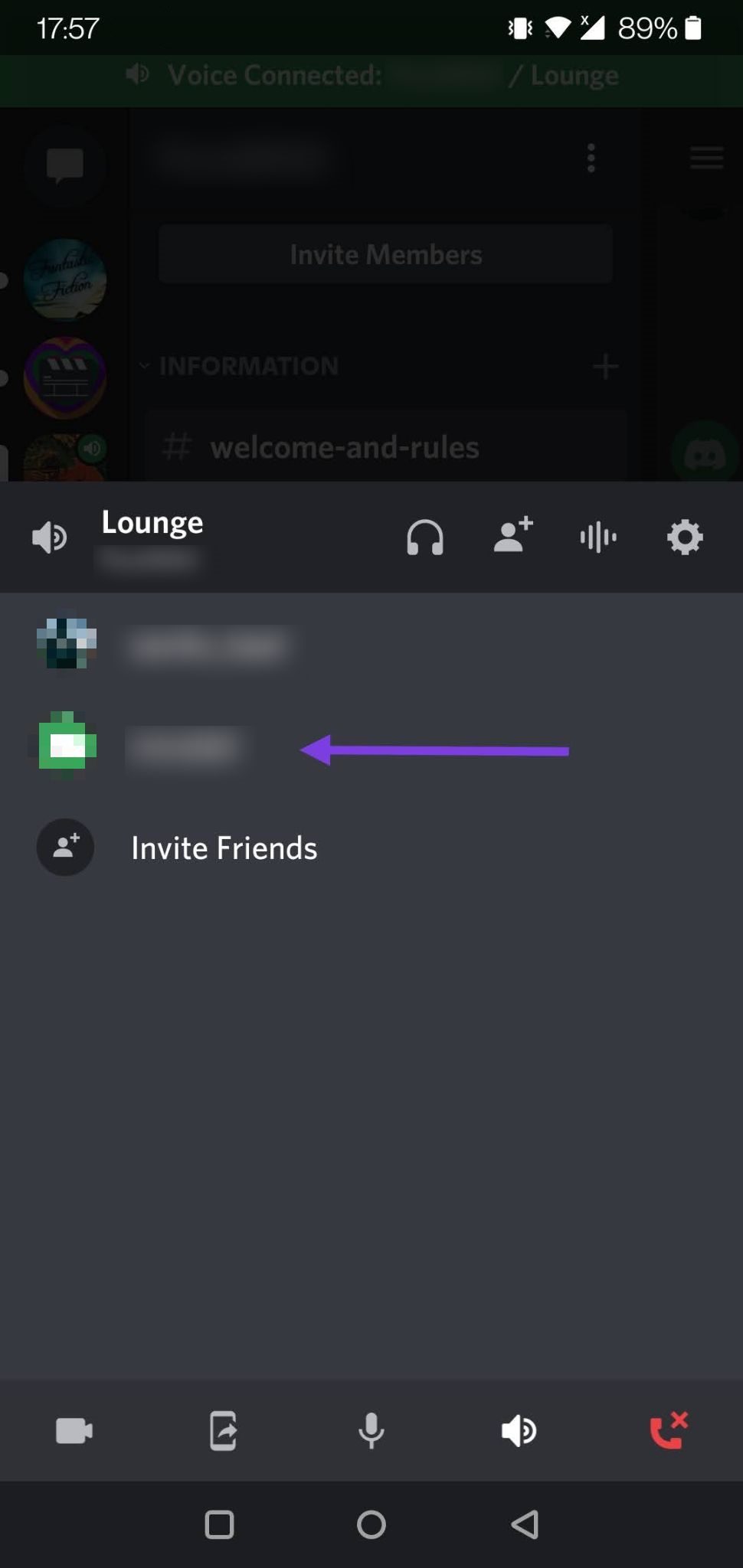The width and height of the screenshot is (743, 1568).
Task: Open voice channel settings gear
Action: click(684, 537)
